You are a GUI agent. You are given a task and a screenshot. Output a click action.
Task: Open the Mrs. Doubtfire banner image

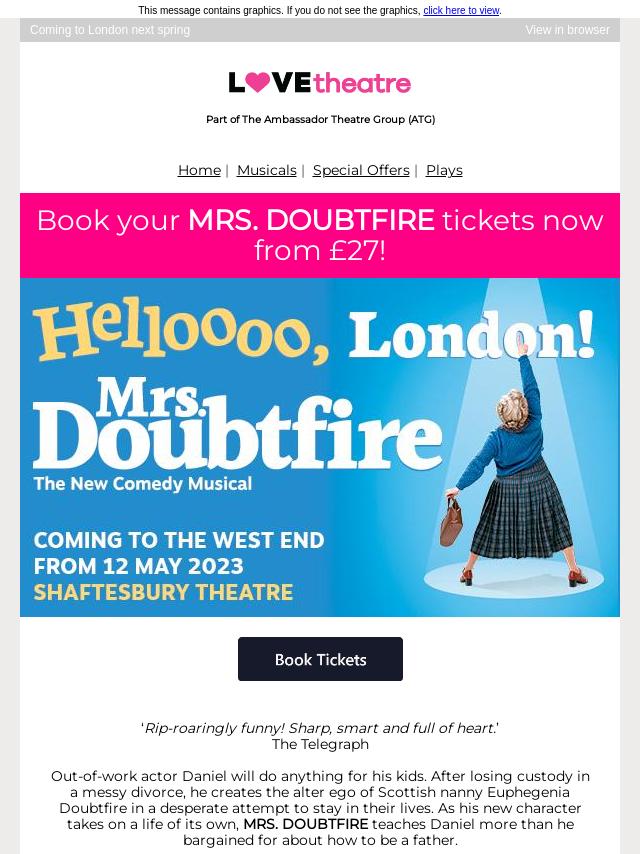point(320,447)
